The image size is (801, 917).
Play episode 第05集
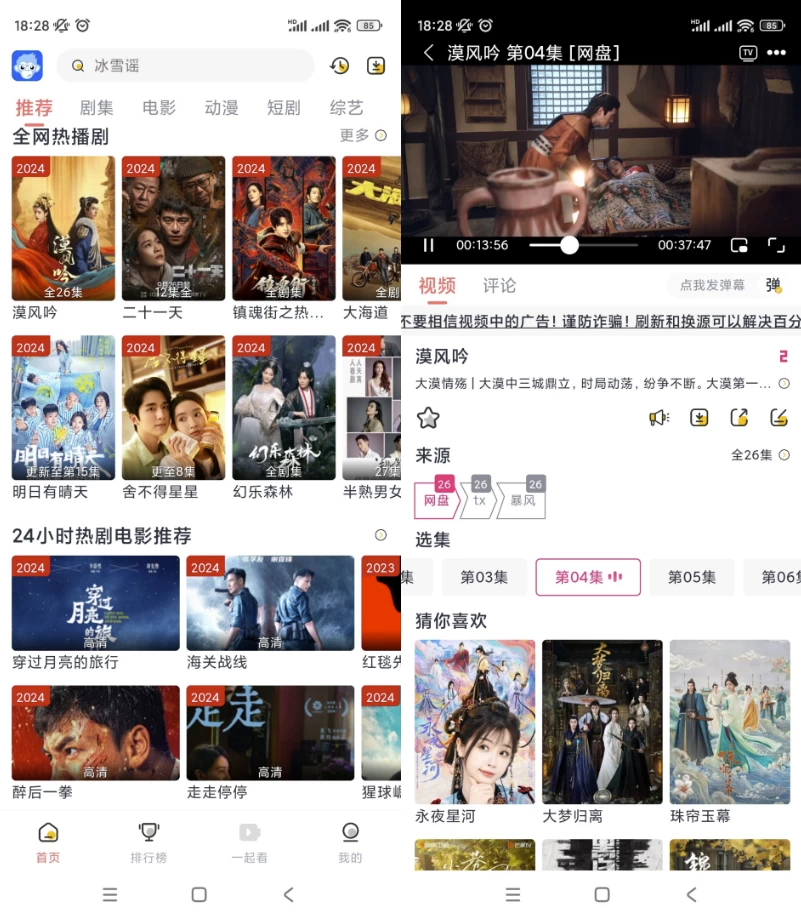(692, 577)
